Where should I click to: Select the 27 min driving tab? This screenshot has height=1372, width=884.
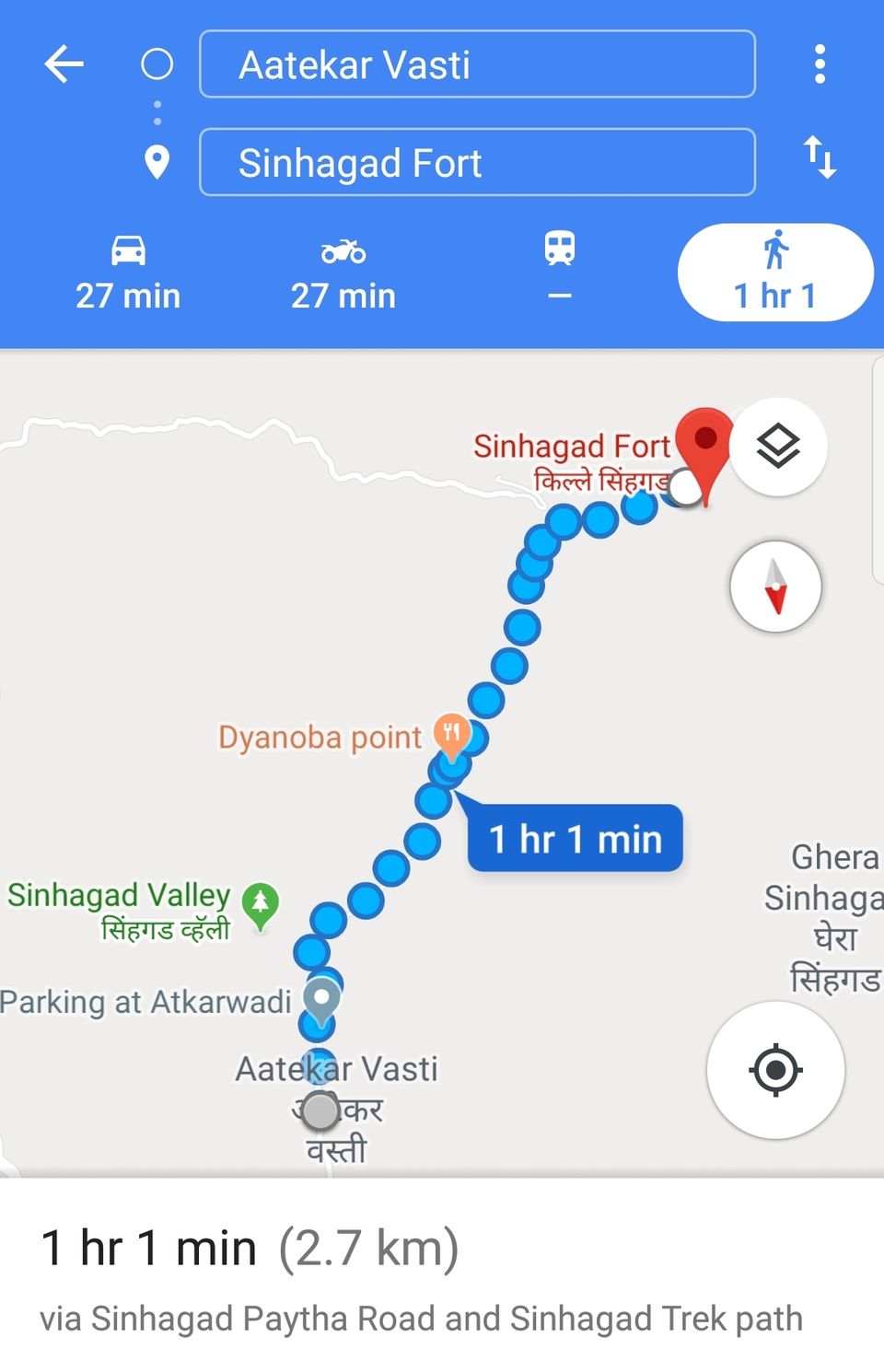(x=129, y=272)
